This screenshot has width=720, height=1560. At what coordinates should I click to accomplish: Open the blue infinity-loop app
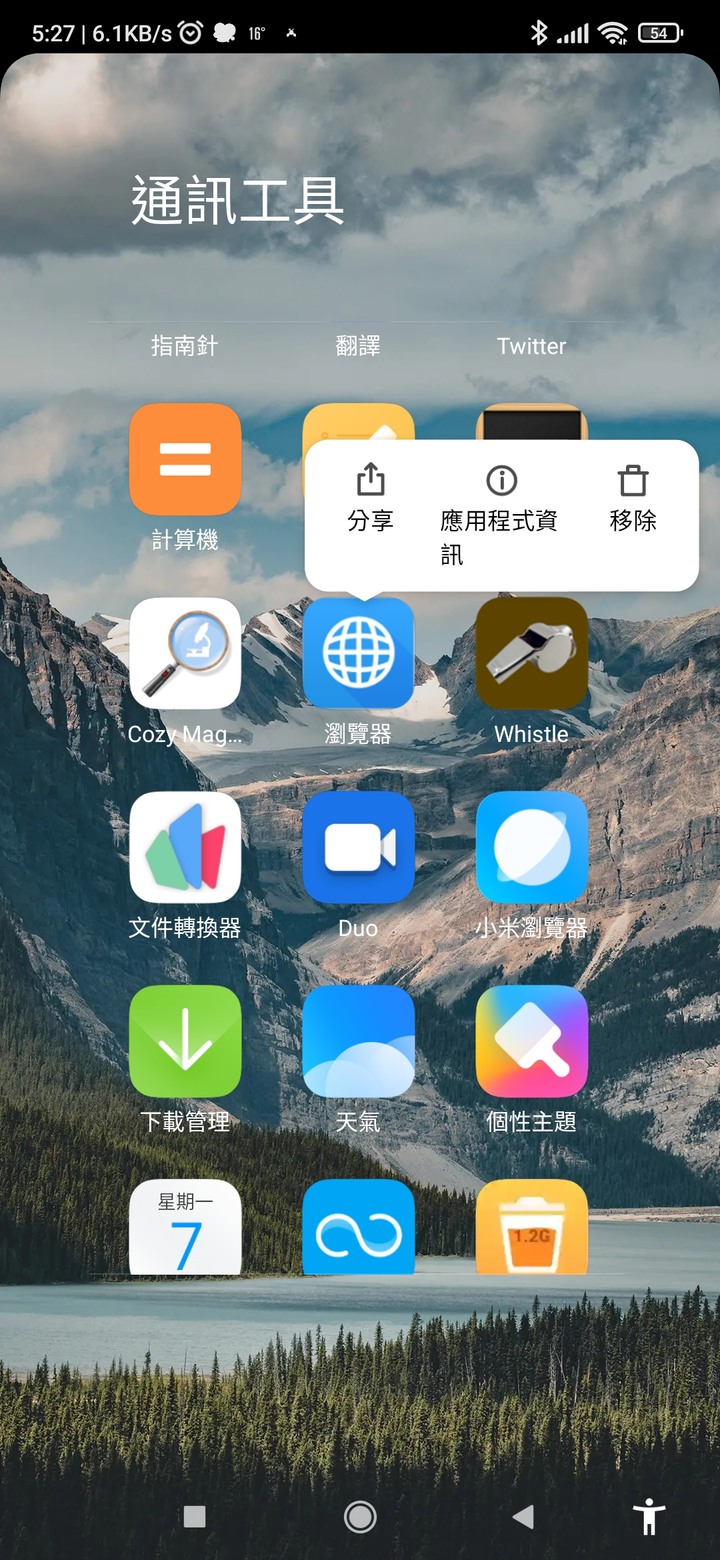[358, 1227]
